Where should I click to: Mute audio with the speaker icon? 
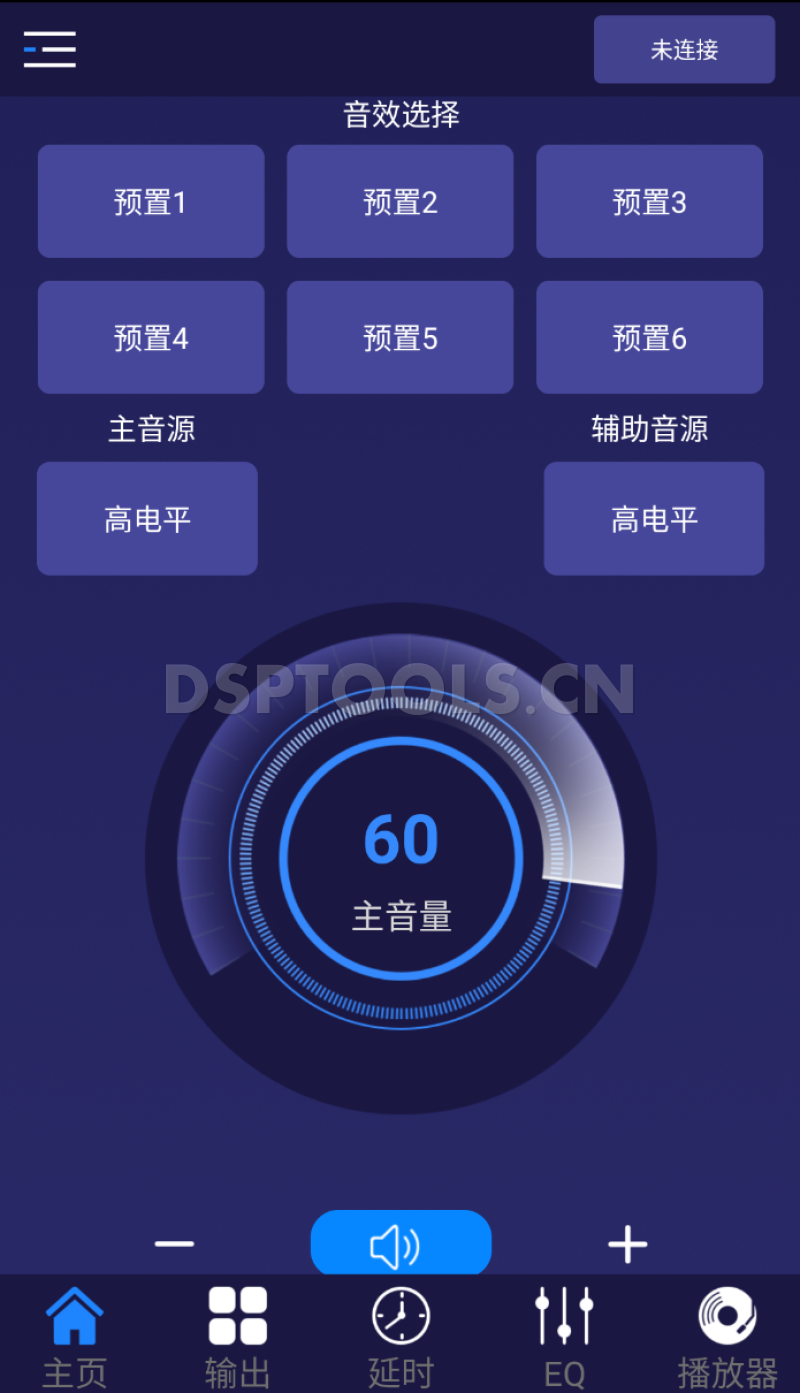click(400, 1242)
